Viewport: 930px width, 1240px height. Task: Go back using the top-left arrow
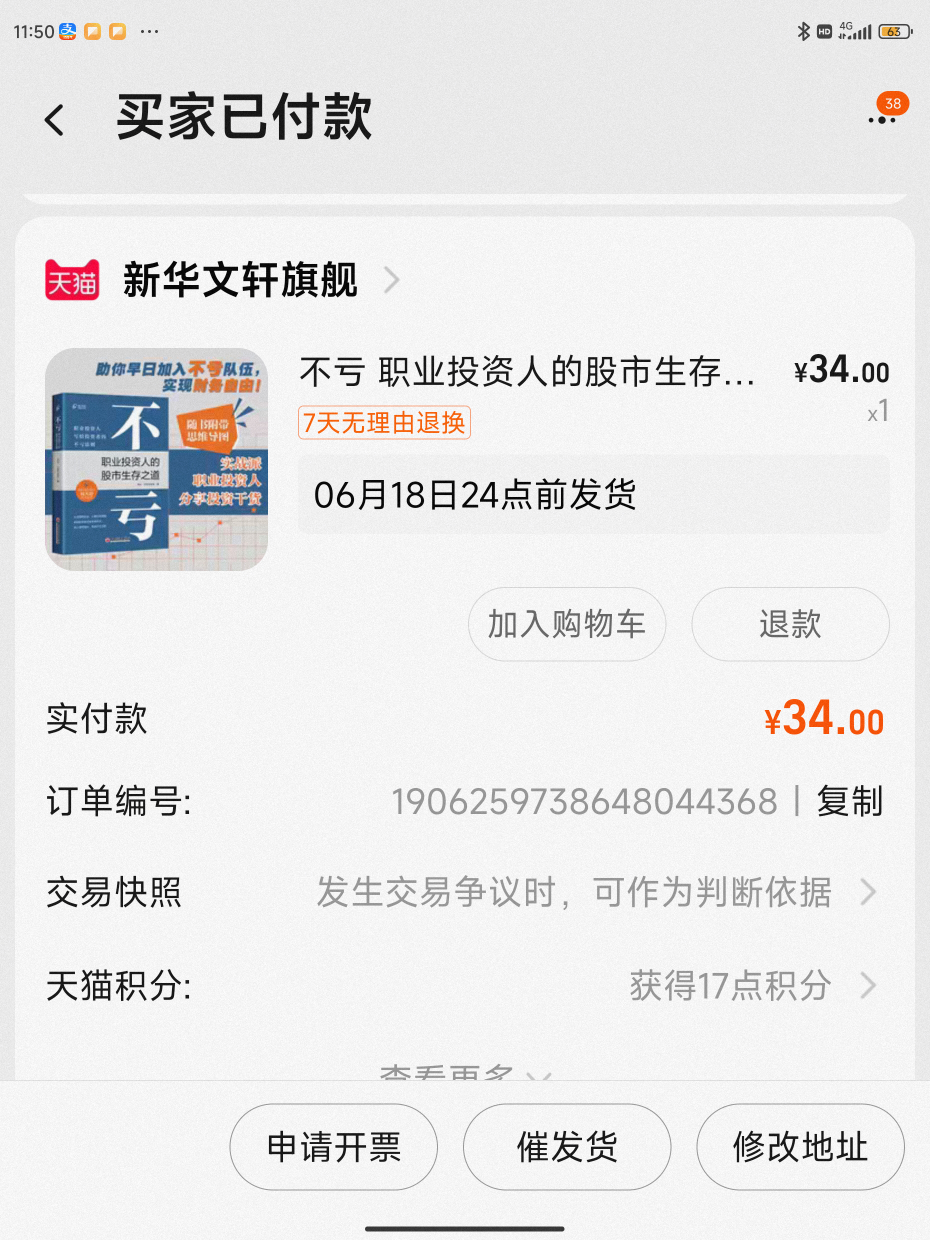coord(54,120)
